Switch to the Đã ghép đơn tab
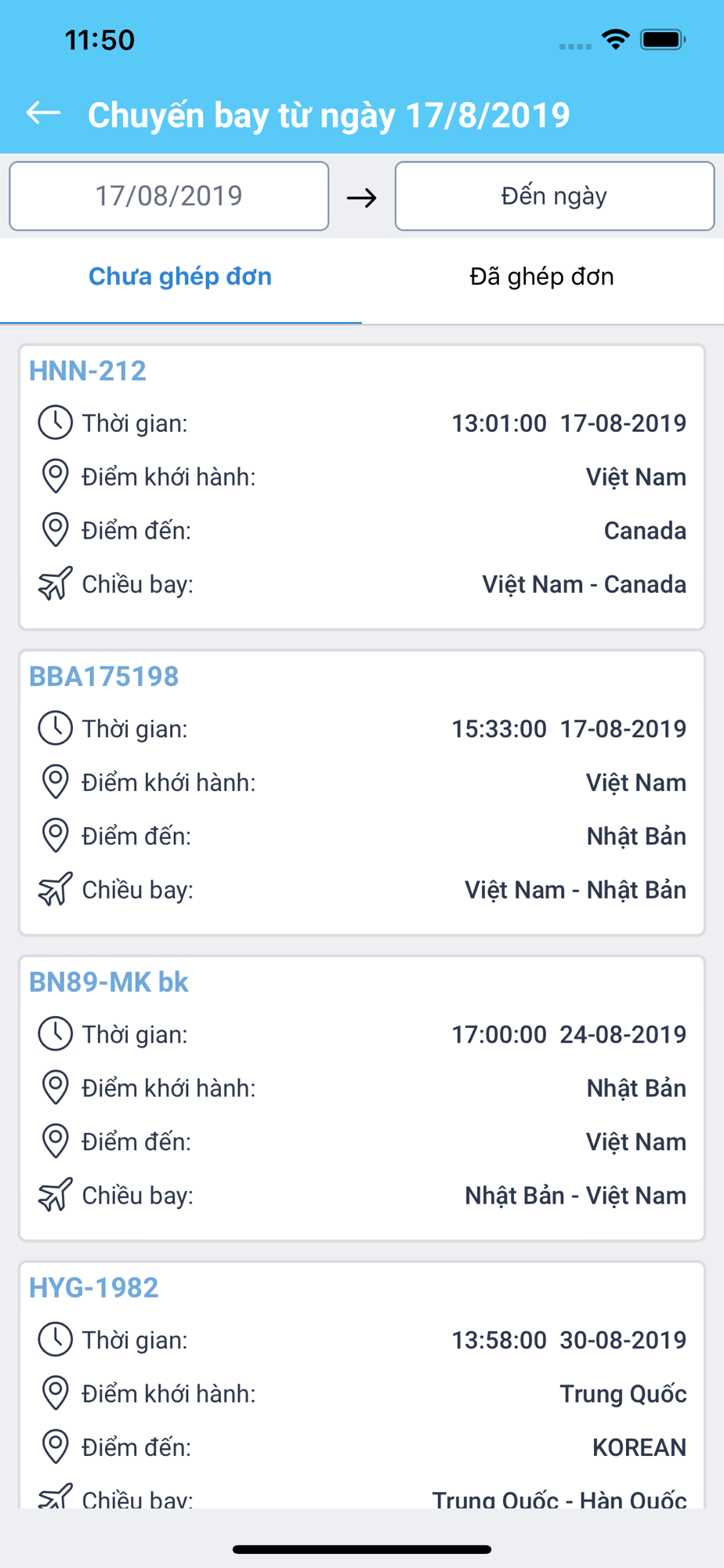 click(542, 277)
